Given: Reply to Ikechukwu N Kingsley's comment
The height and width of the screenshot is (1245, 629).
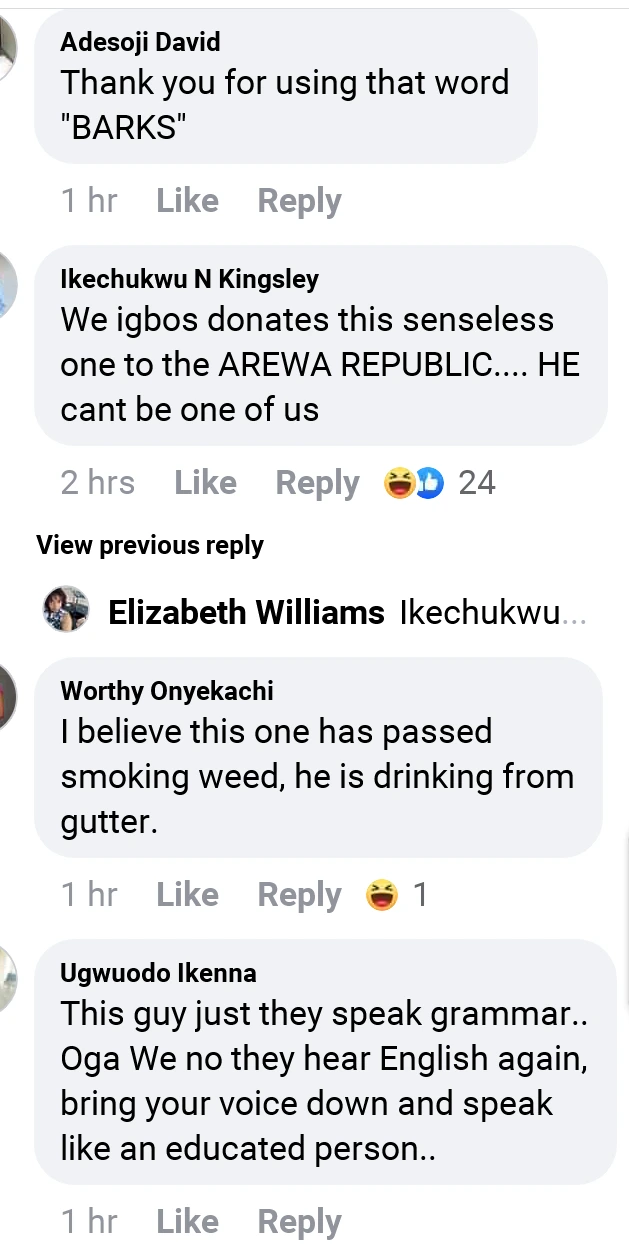Looking at the screenshot, I should tap(317, 483).
